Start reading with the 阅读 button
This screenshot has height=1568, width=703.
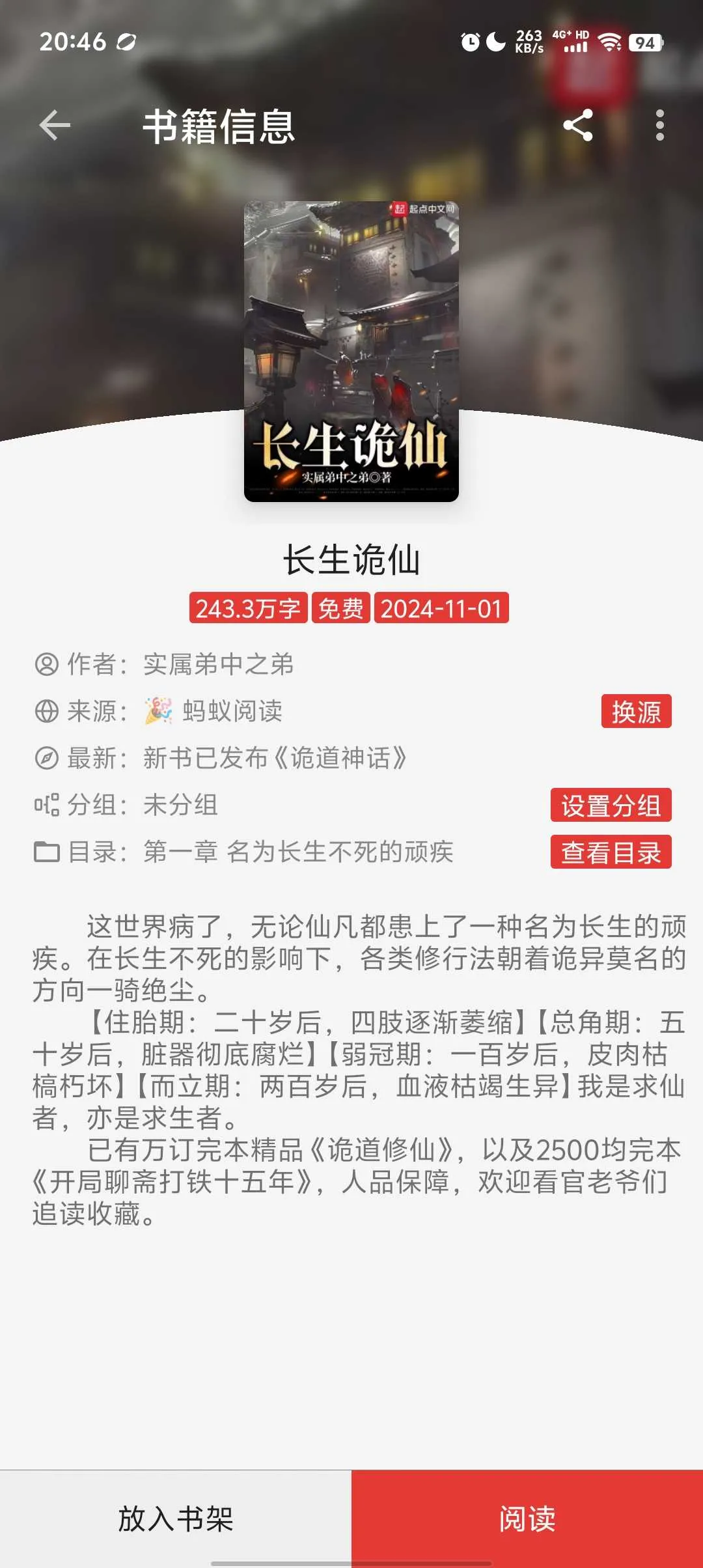pos(527,1519)
